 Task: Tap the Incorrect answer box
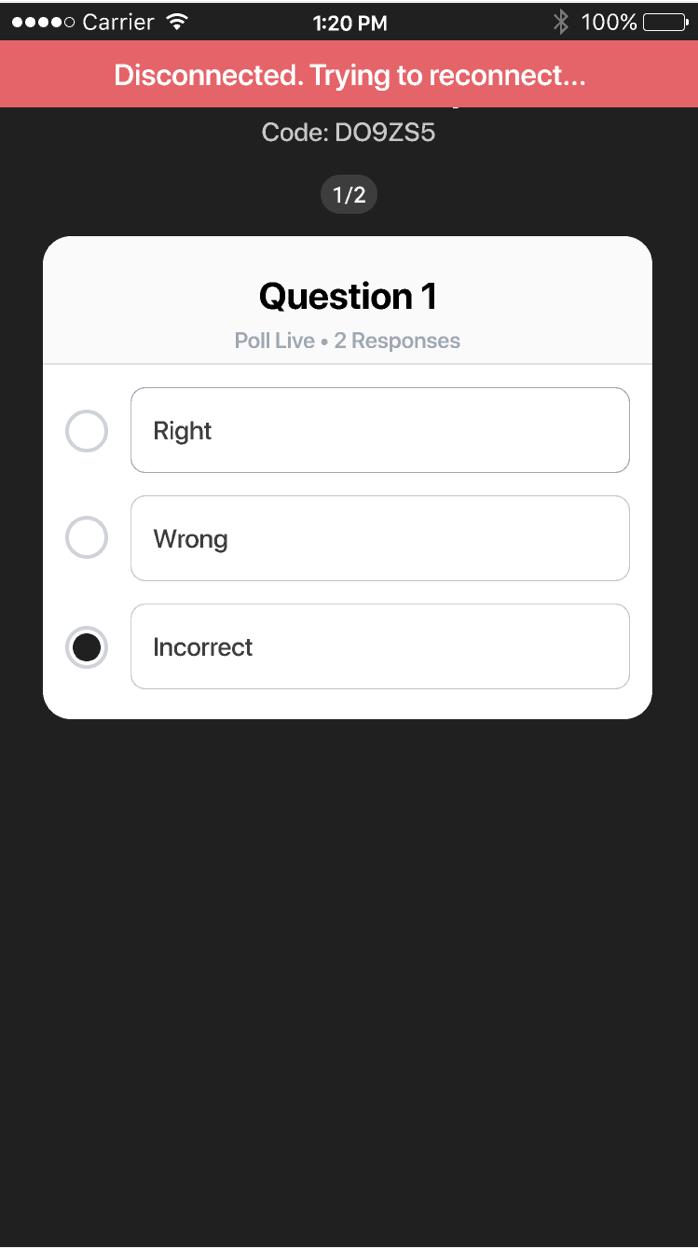pyautogui.click(x=380, y=646)
